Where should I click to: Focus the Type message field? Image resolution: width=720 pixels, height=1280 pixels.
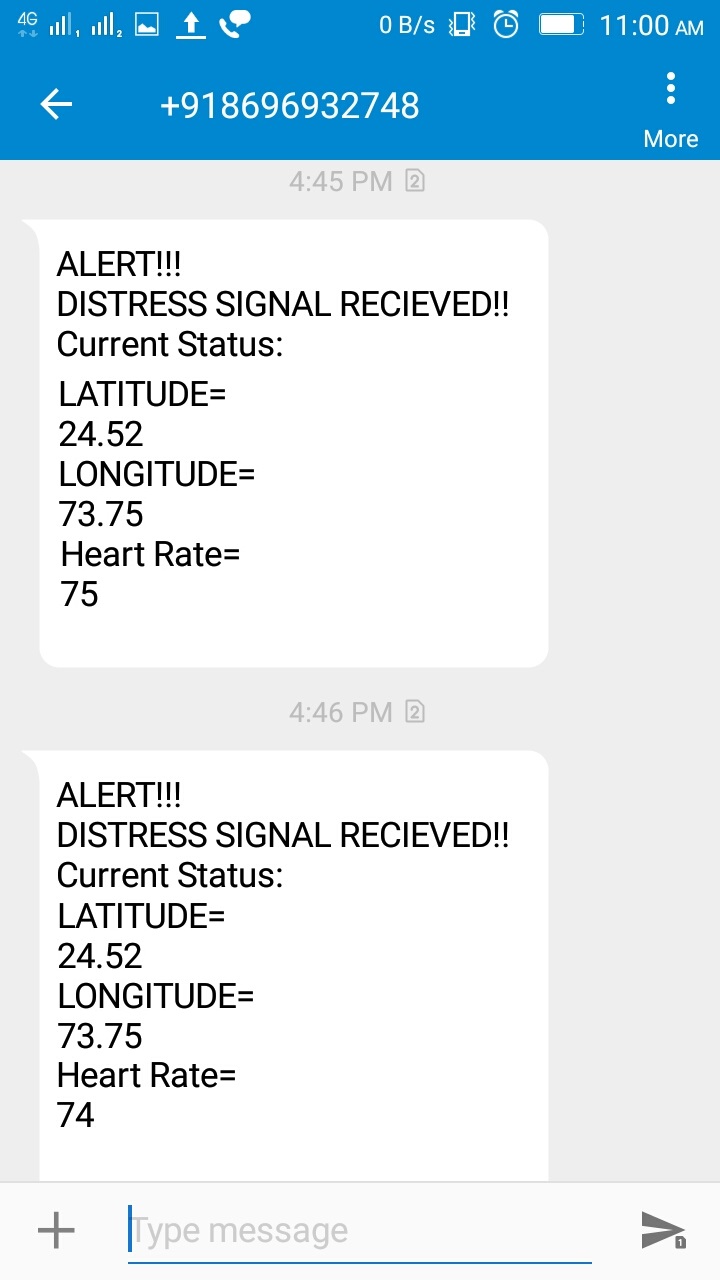360,1231
